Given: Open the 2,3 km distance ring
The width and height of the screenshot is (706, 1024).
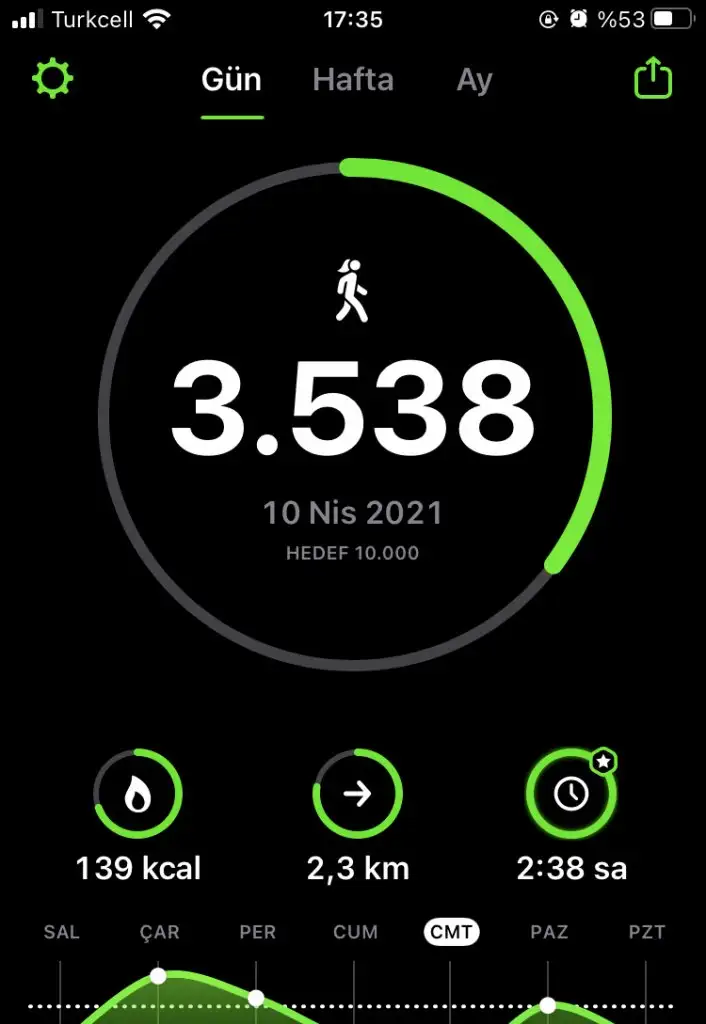Looking at the screenshot, I should pyautogui.click(x=357, y=794).
